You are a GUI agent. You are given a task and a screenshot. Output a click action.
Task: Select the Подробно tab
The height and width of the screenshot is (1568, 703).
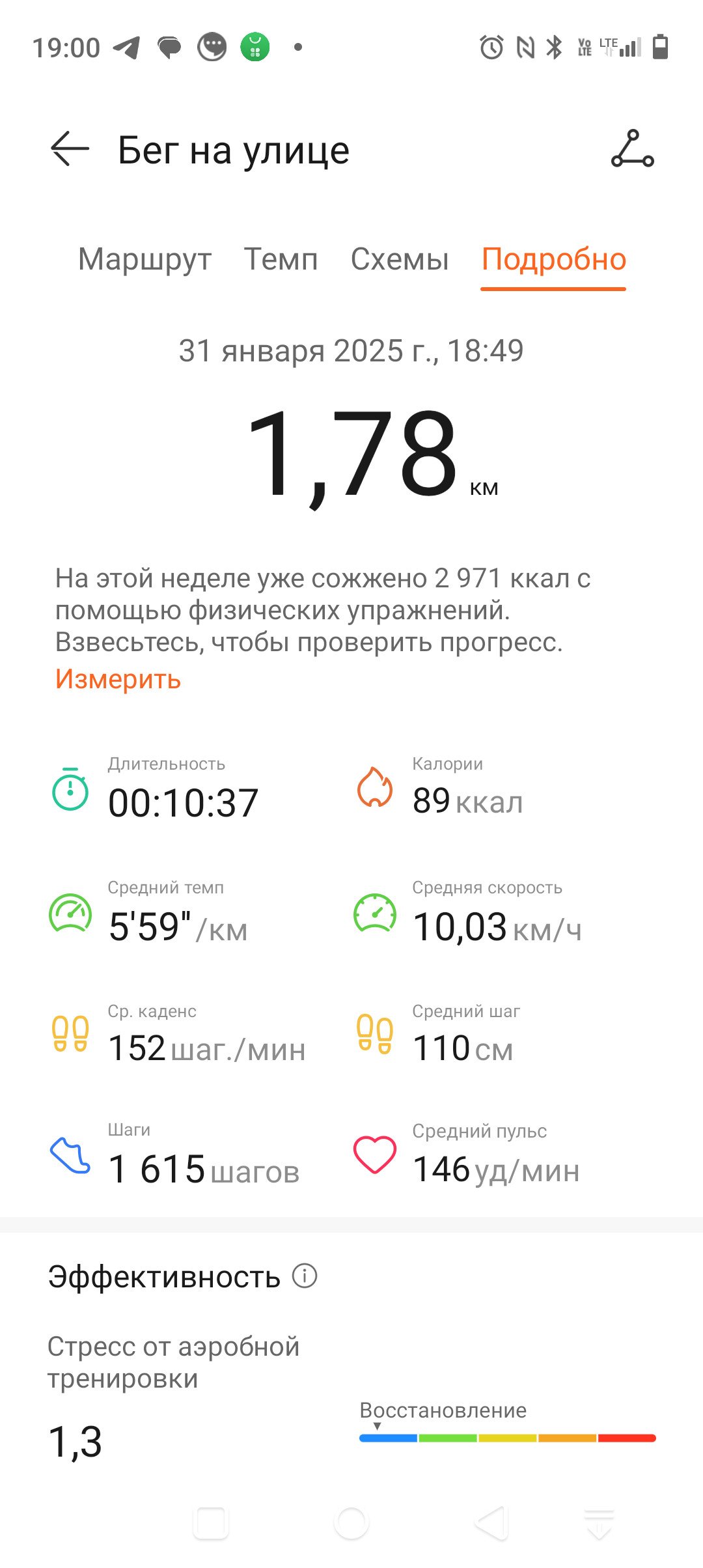553,260
